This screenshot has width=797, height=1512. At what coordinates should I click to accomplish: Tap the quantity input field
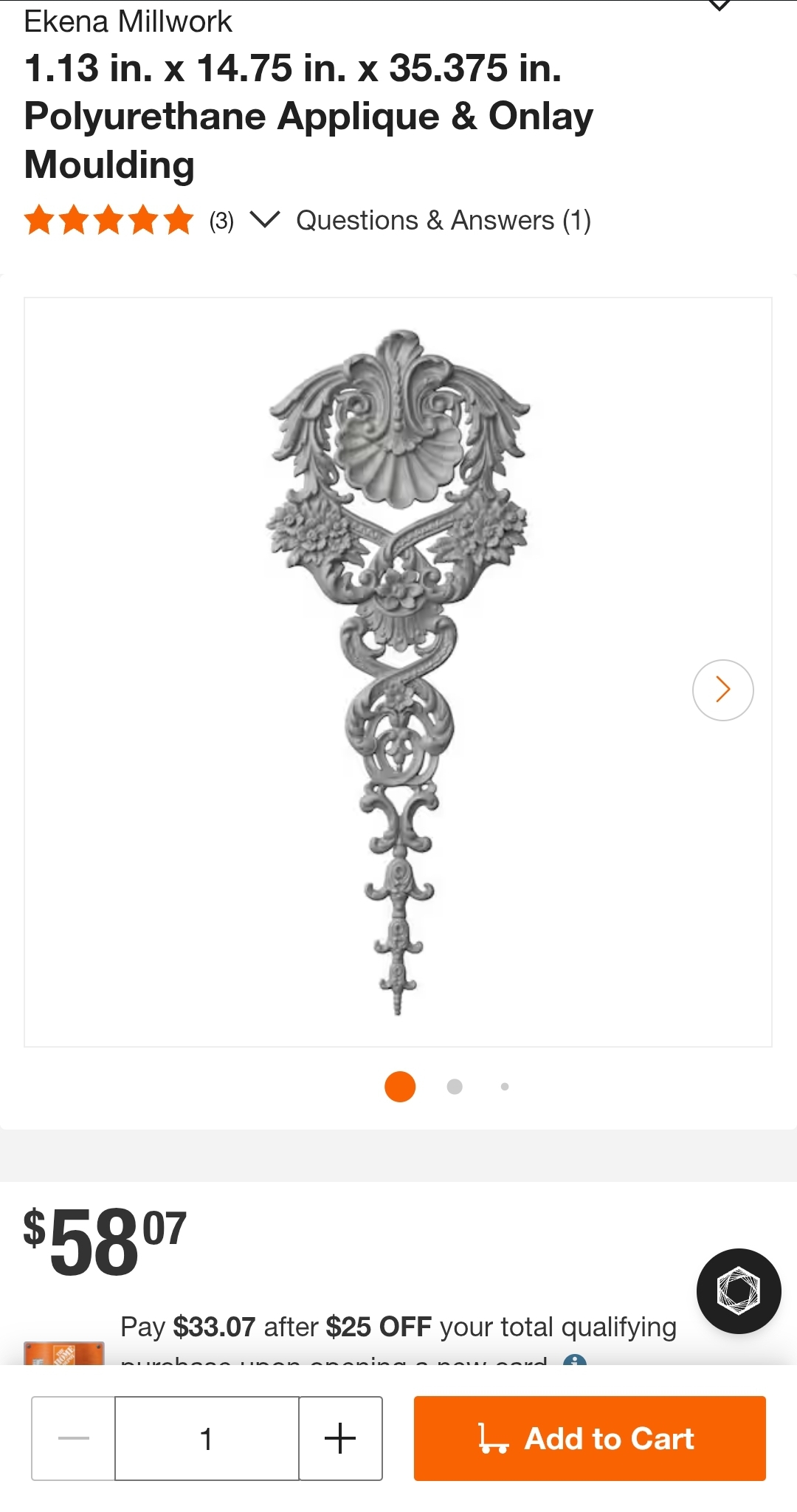point(207,1438)
